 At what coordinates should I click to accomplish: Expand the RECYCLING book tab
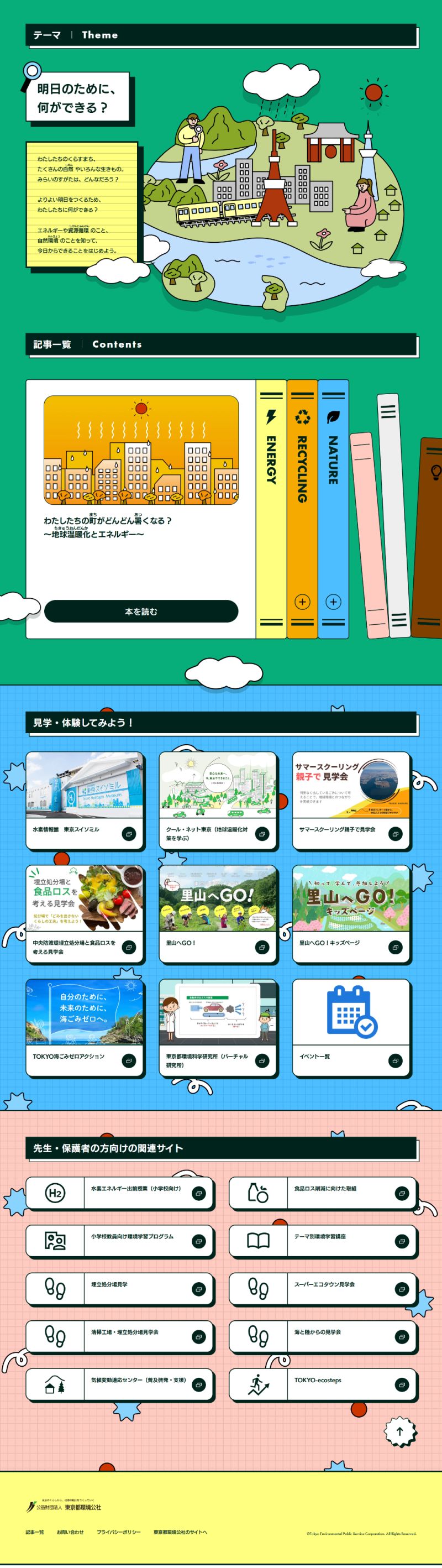pyautogui.click(x=302, y=602)
